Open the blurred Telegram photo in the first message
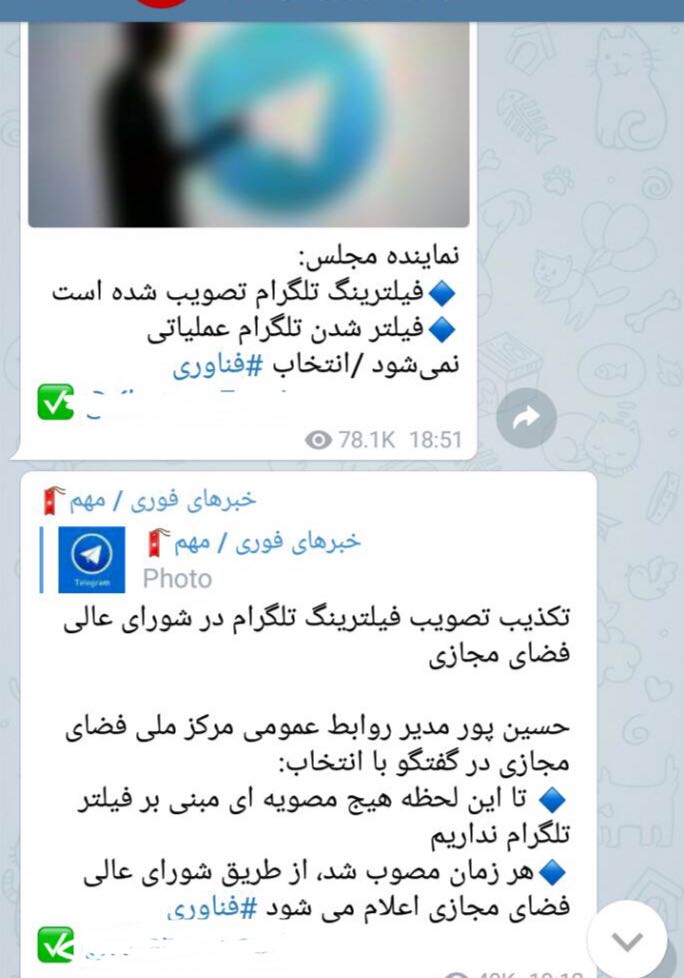The width and height of the screenshot is (684, 978). [248, 120]
